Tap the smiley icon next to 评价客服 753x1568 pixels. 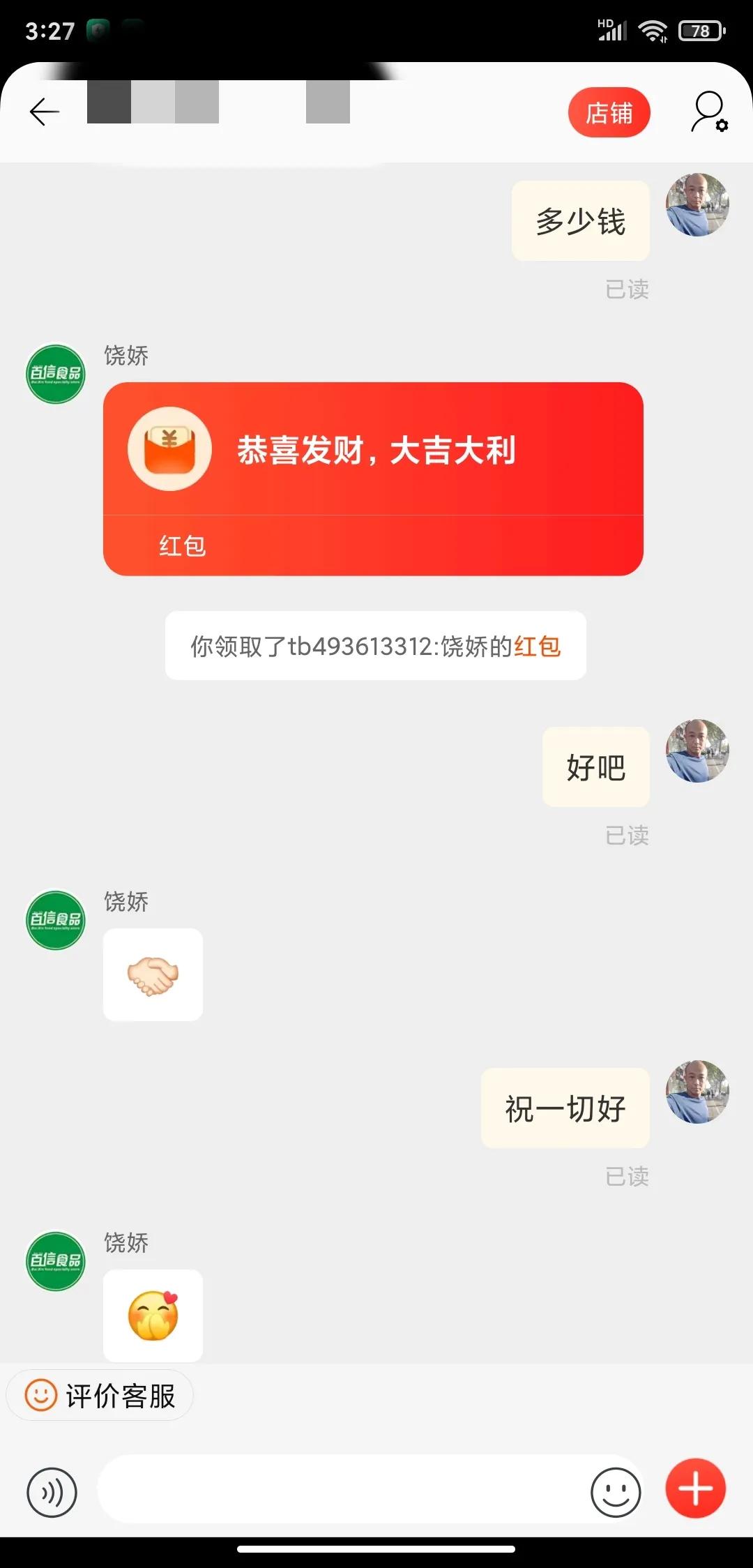[x=40, y=1395]
